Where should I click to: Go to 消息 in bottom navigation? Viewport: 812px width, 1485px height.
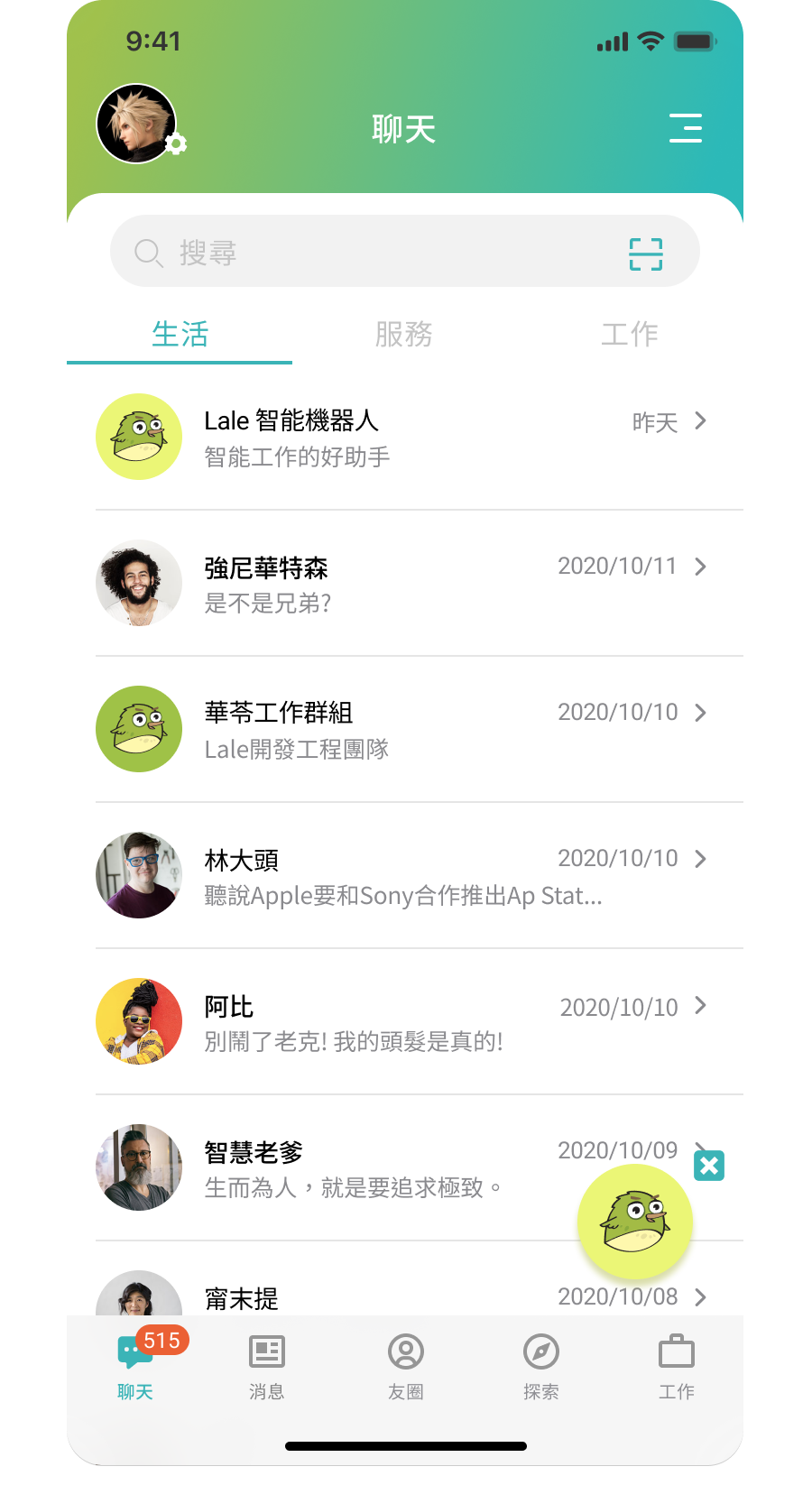[267, 1366]
